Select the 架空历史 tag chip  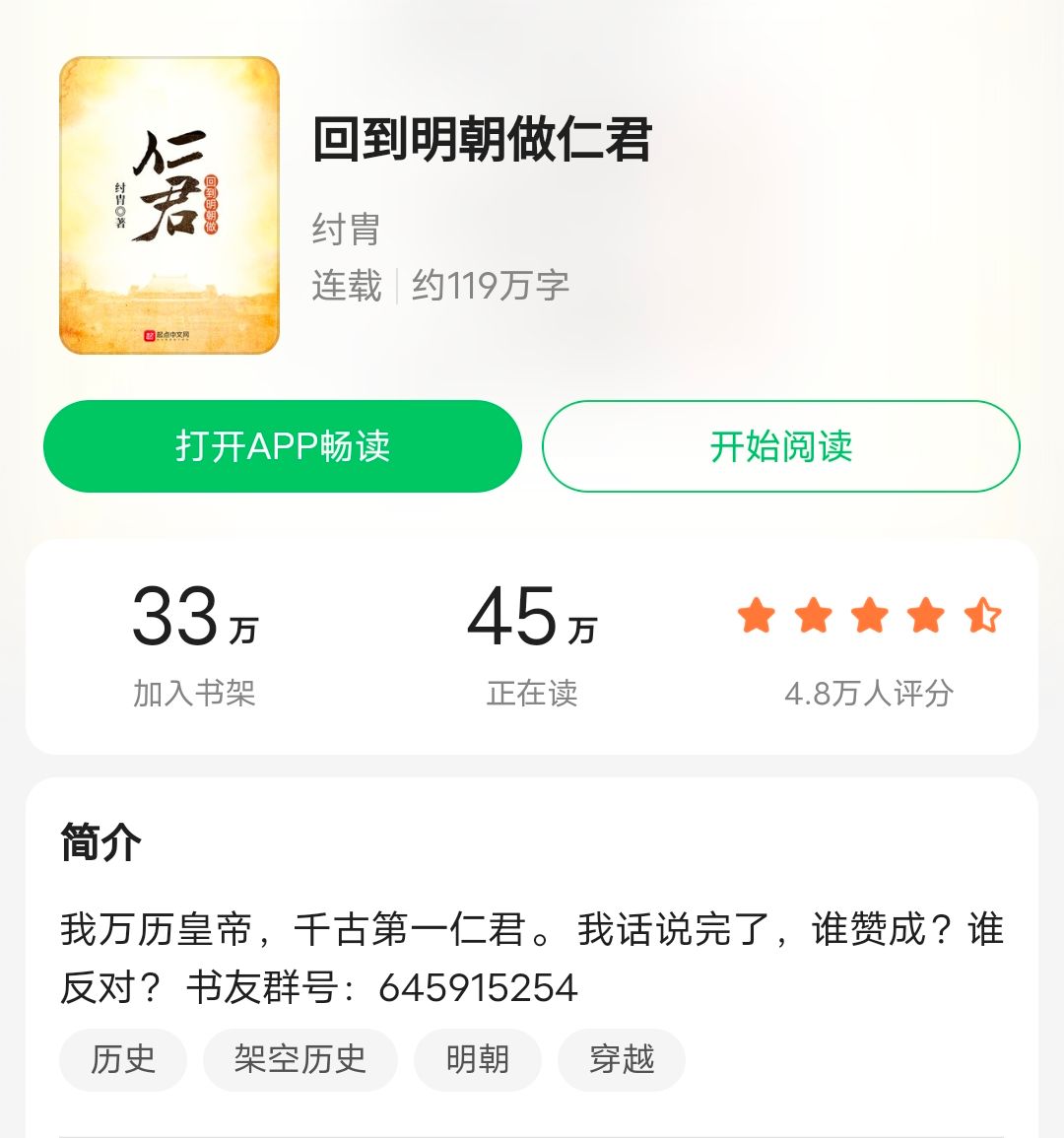pos(299,1060)
